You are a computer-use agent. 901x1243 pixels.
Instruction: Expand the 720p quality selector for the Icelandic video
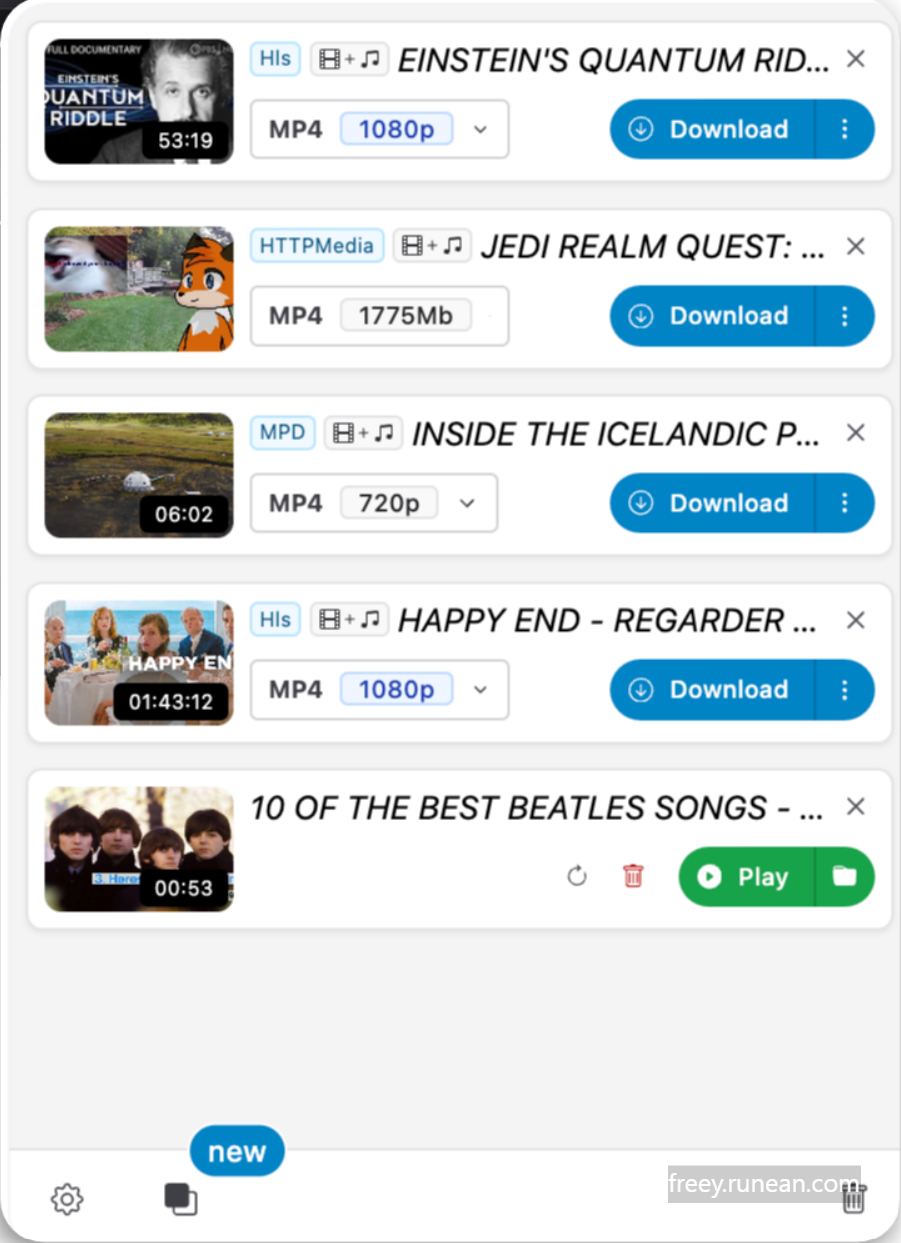pyautogui.click(x=466, y=503)
